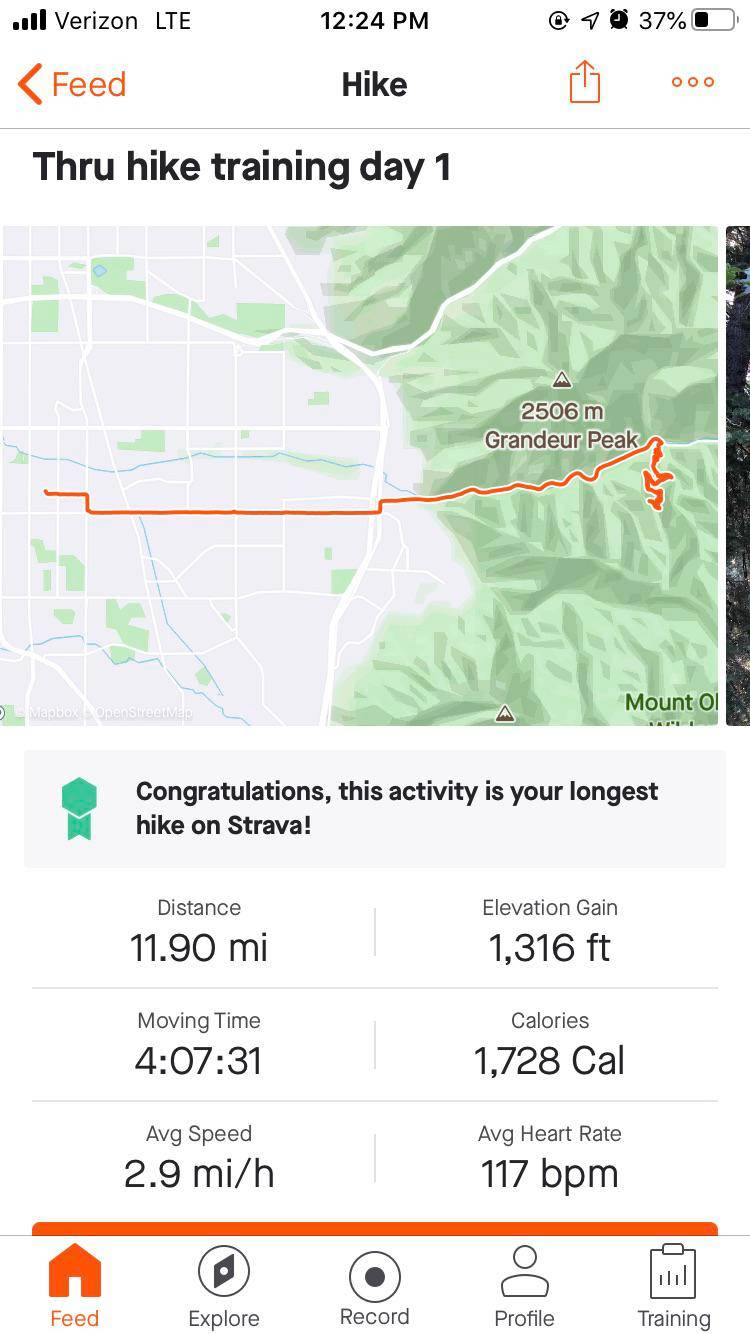Open the Feed tab icon

pyautogui.click(x=74, y=1270)
